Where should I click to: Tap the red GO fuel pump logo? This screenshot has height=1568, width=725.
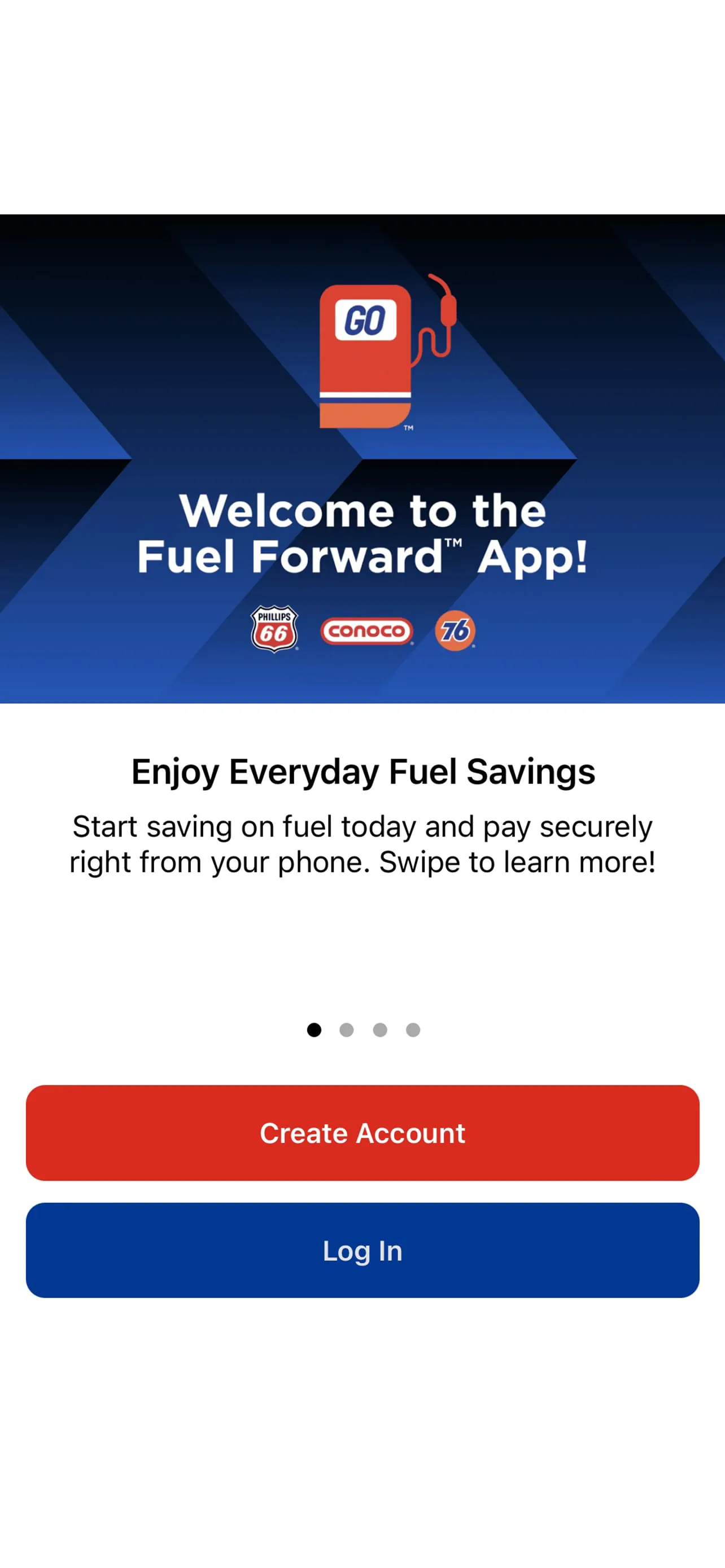click(x=365, y=353)
